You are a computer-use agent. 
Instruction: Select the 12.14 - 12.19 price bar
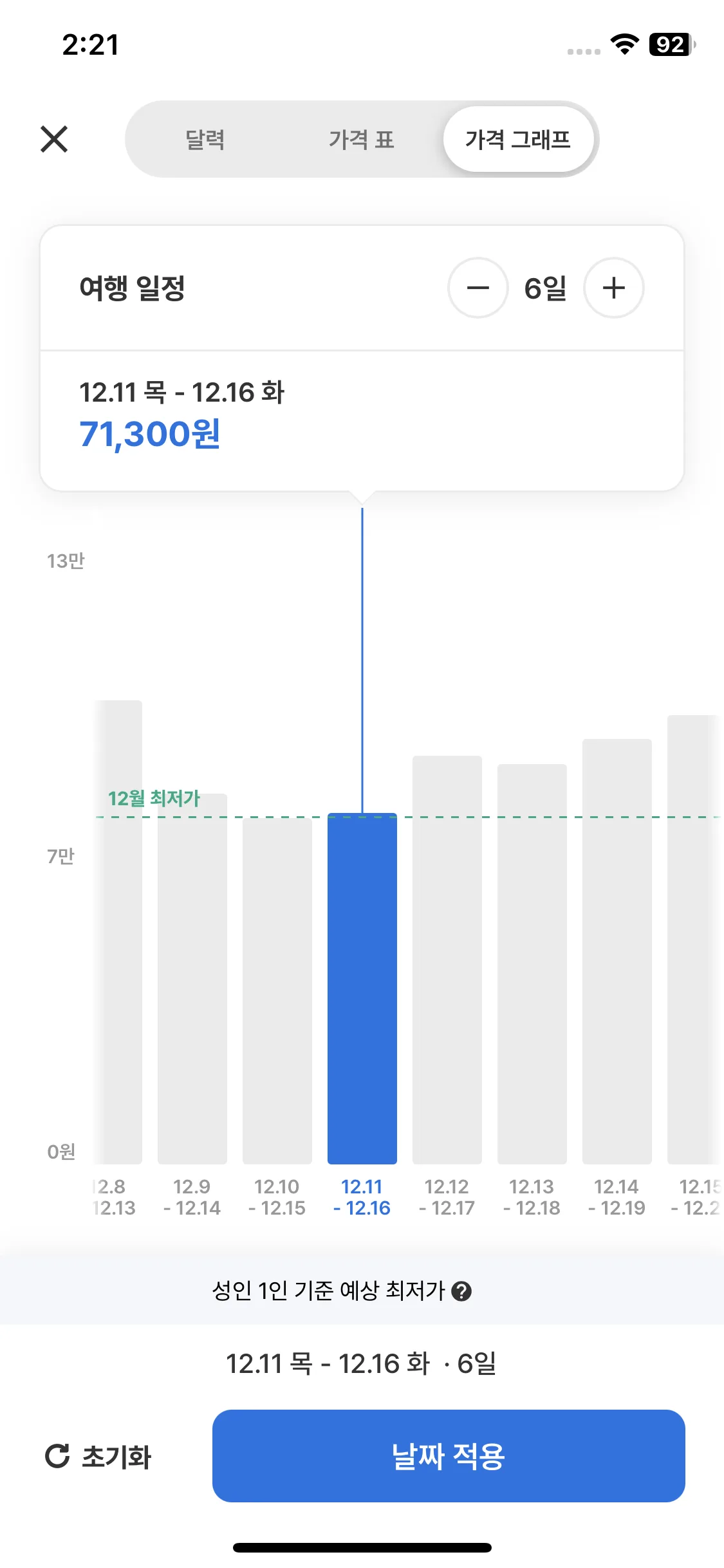[x=617, y=951]
